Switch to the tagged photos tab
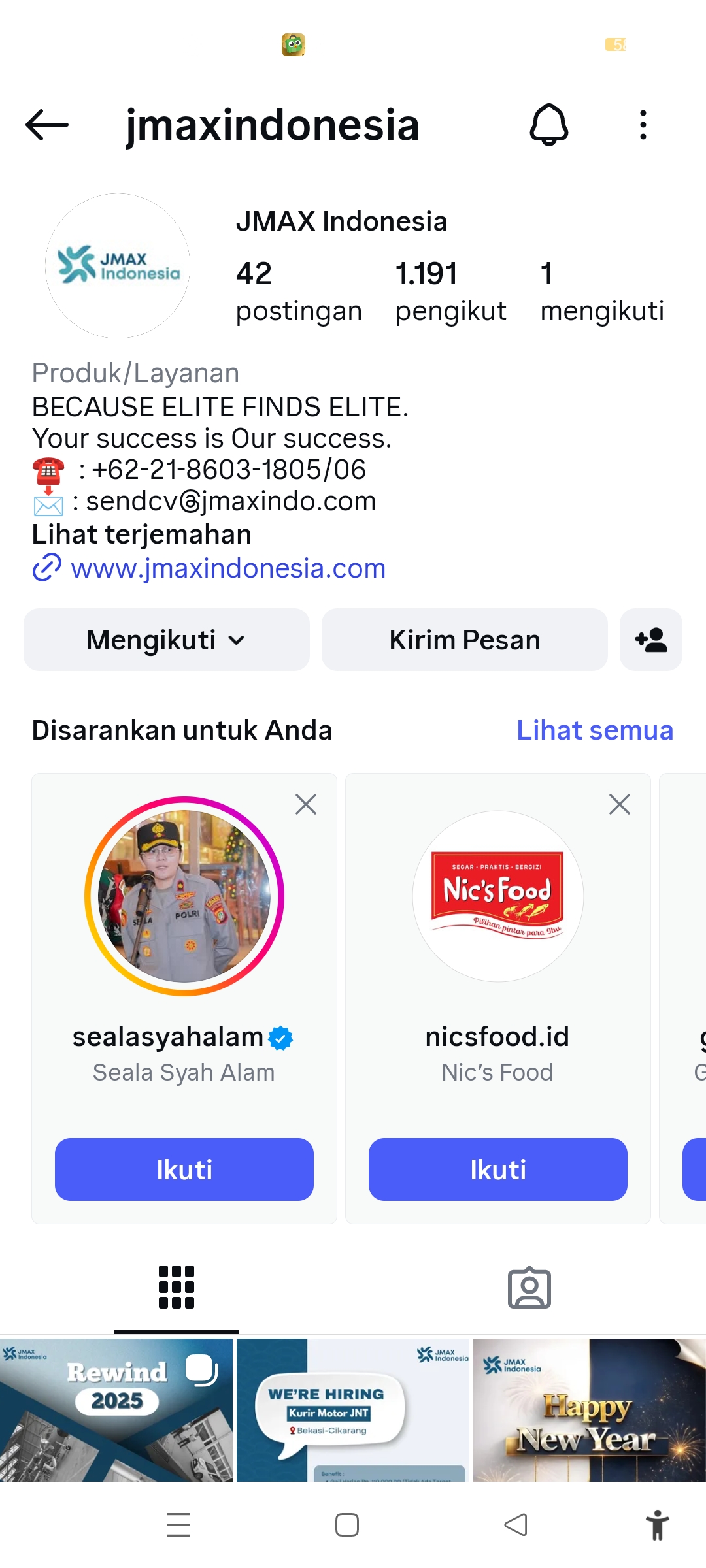 tap(529, 1288)
